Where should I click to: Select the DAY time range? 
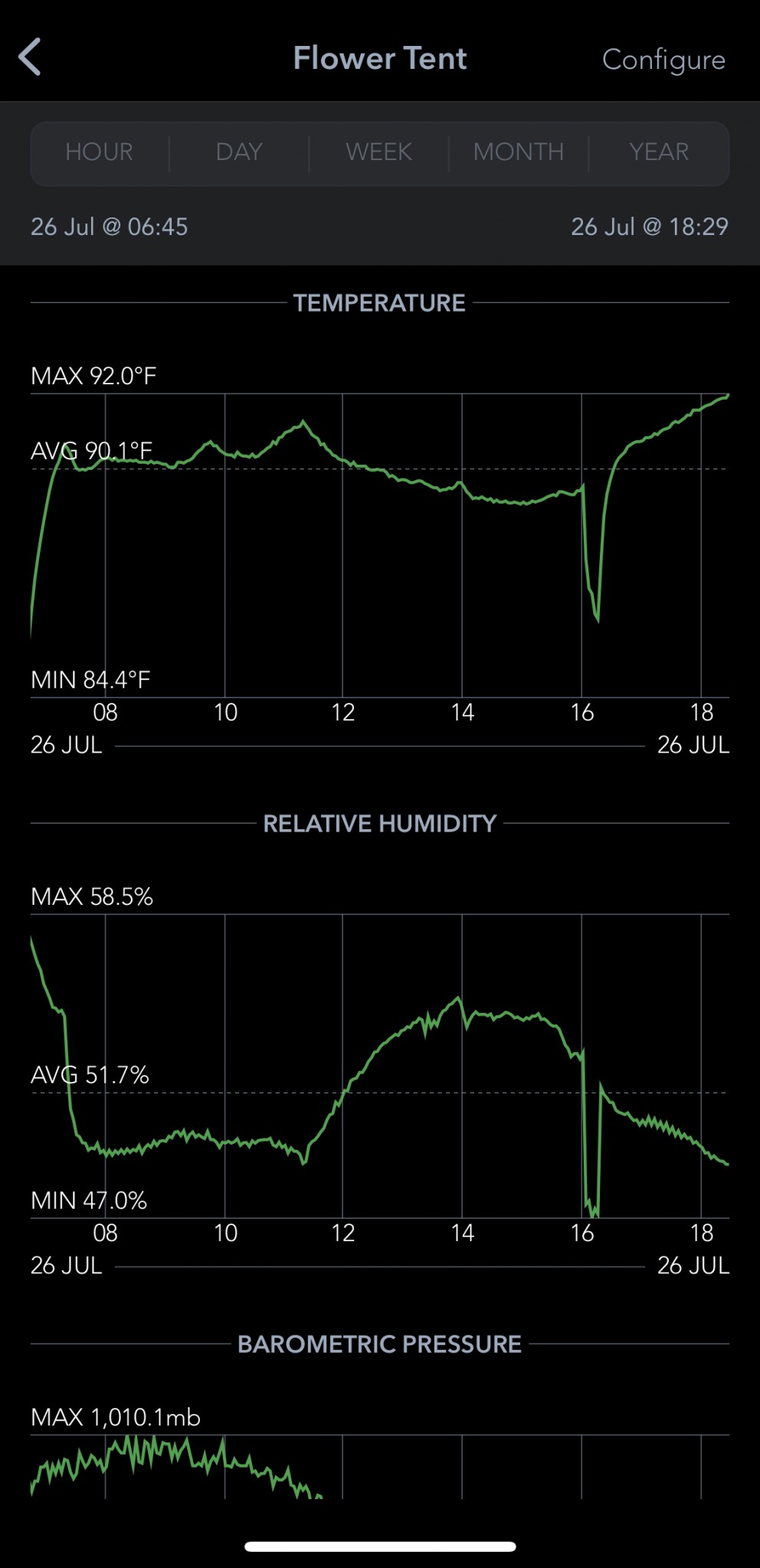click(x=239, y=152)
